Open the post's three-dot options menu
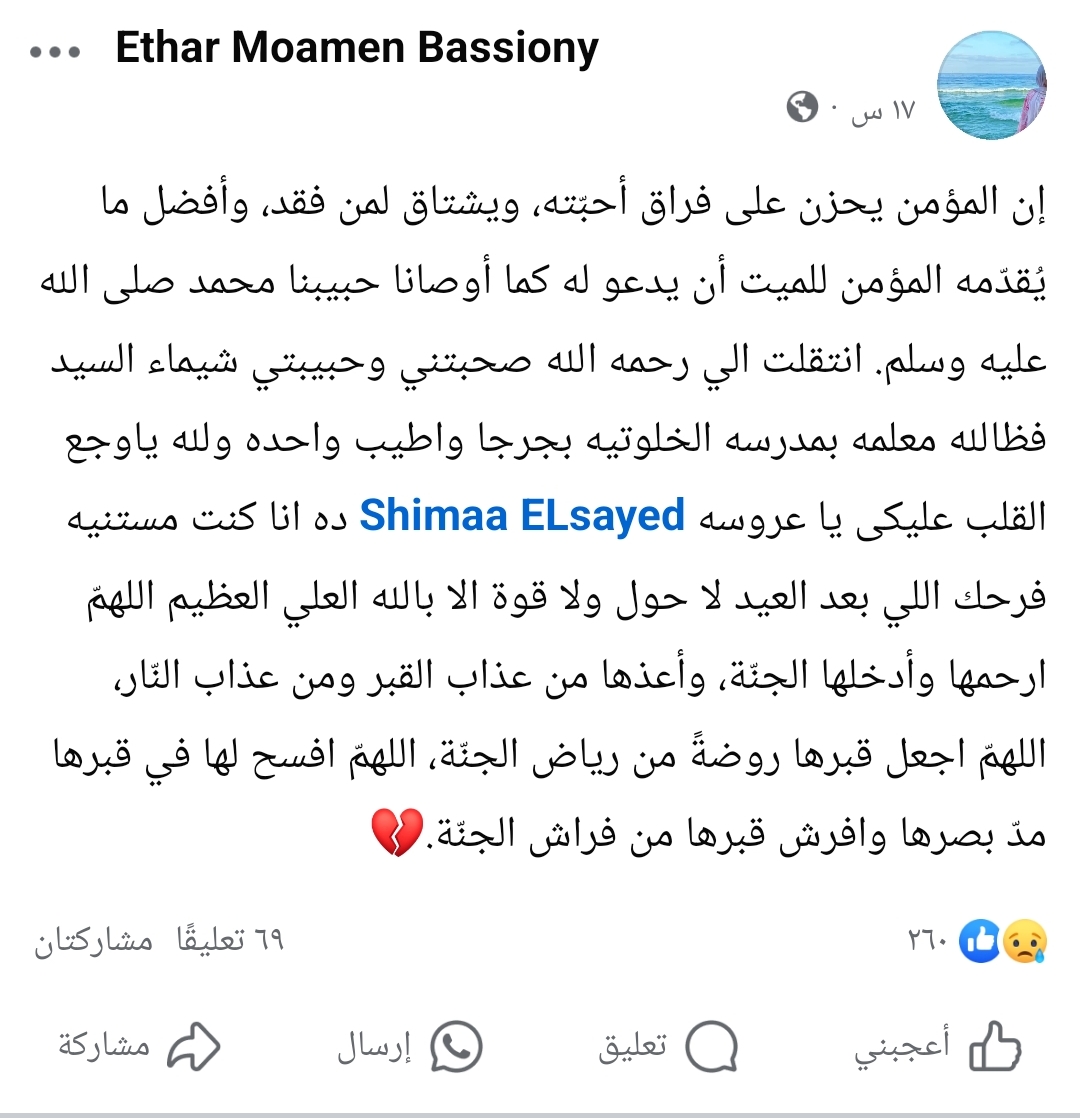Viewport: 1080px width, 1118px height. click(x=56, y=52)
